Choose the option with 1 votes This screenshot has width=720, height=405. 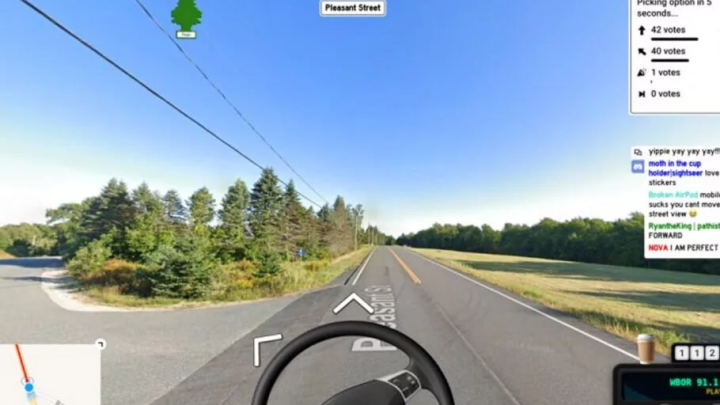pyautogui.click(x=664, y=72)
